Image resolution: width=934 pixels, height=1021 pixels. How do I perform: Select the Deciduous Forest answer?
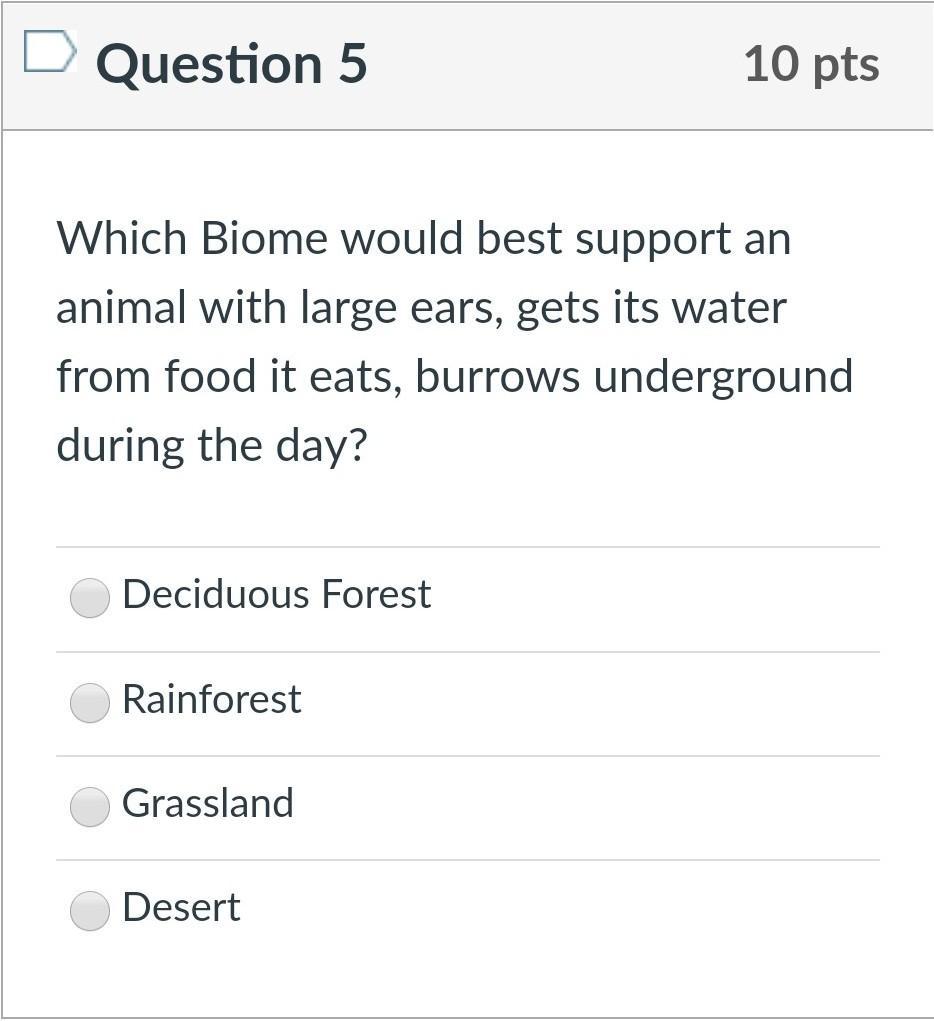tap(90, 598)
